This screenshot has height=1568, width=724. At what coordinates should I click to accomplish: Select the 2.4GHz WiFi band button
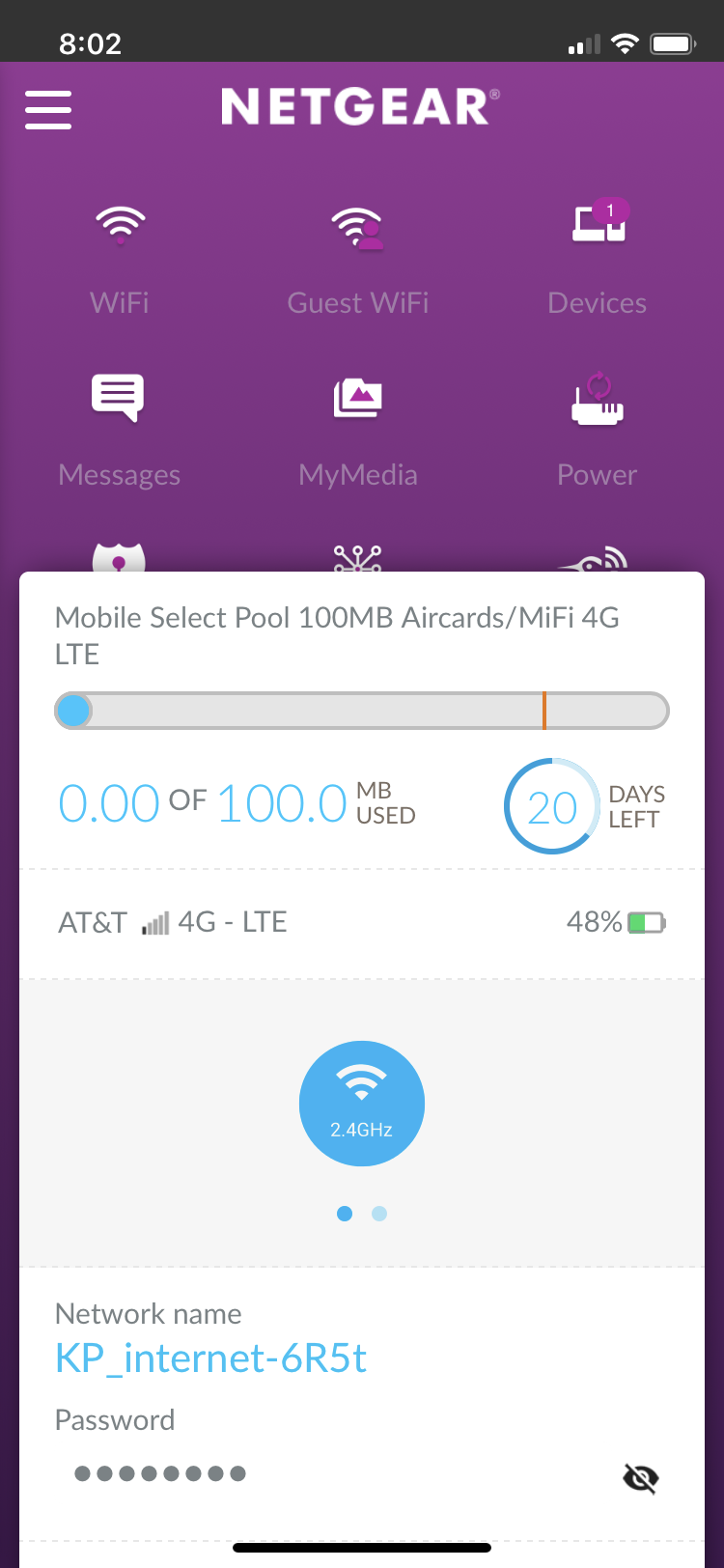pos(362,1103)
